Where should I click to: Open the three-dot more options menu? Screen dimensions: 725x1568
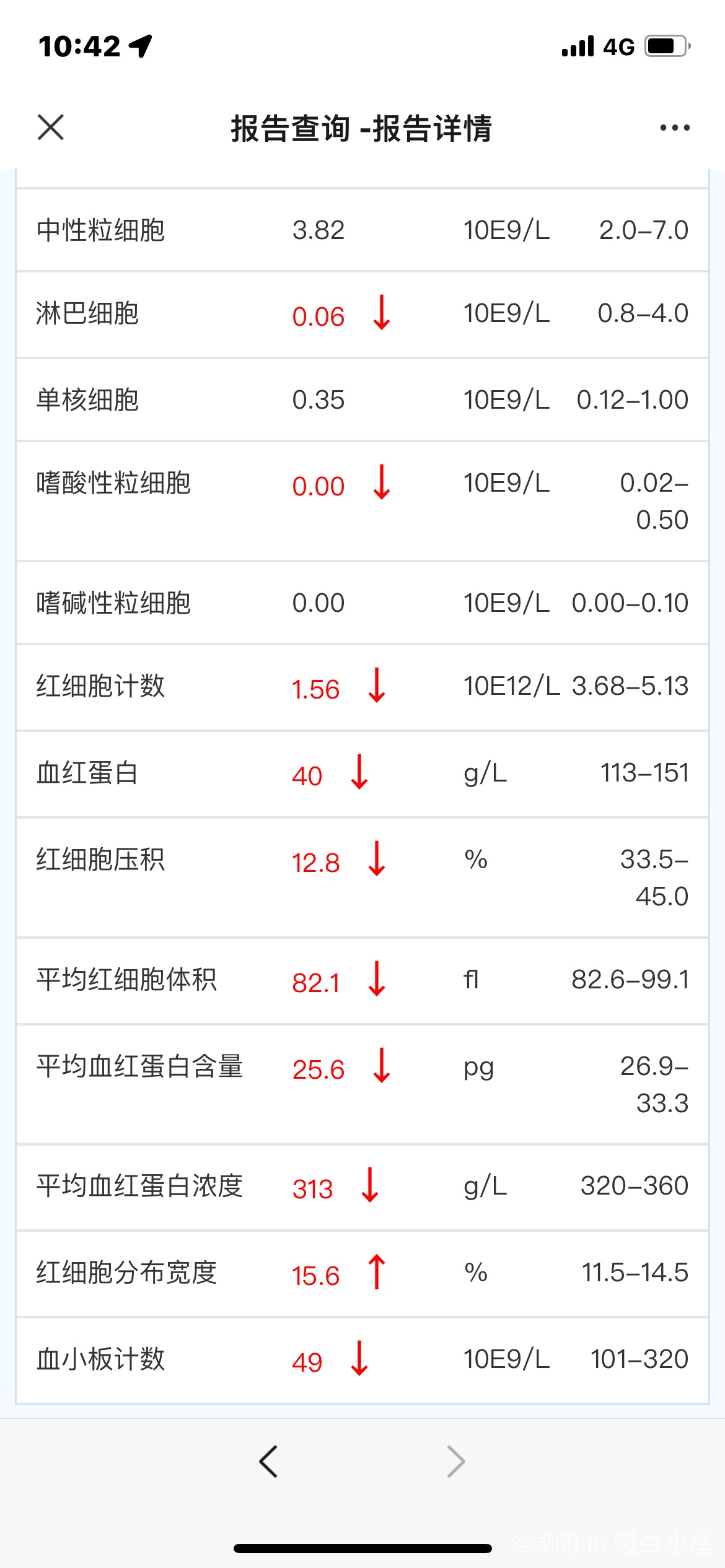coord(675,128)
